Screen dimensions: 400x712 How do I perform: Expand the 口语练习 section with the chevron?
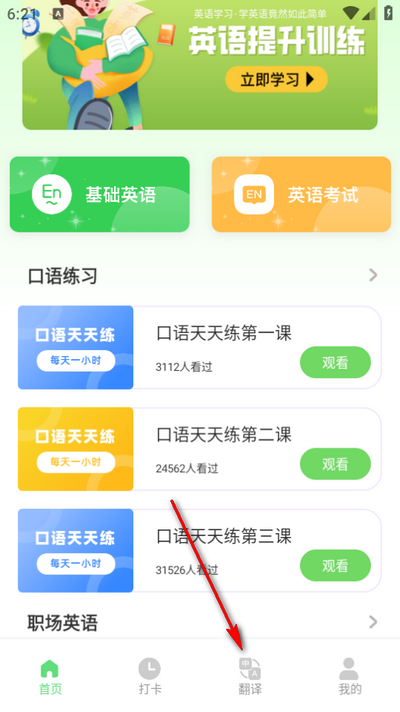373,275
